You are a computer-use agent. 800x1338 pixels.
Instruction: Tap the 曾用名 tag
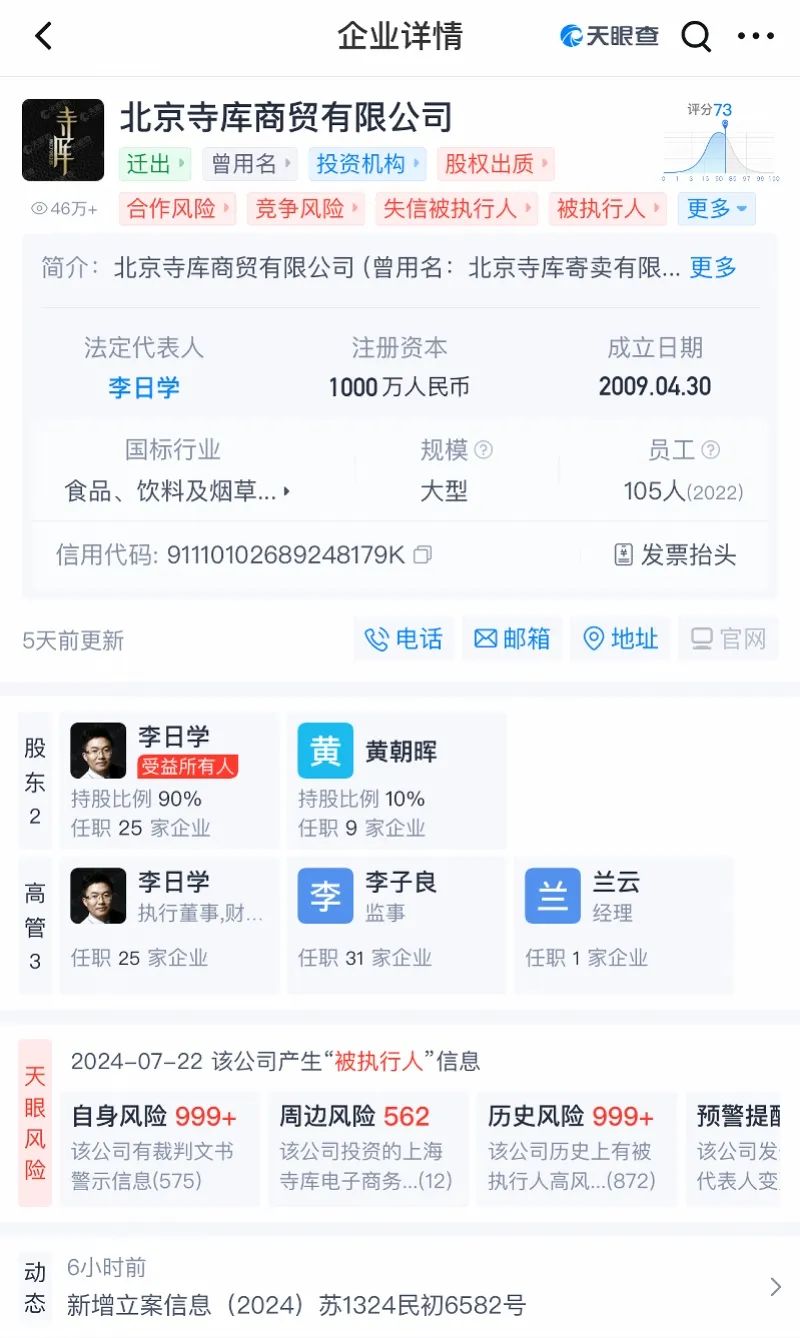(250, 164)
